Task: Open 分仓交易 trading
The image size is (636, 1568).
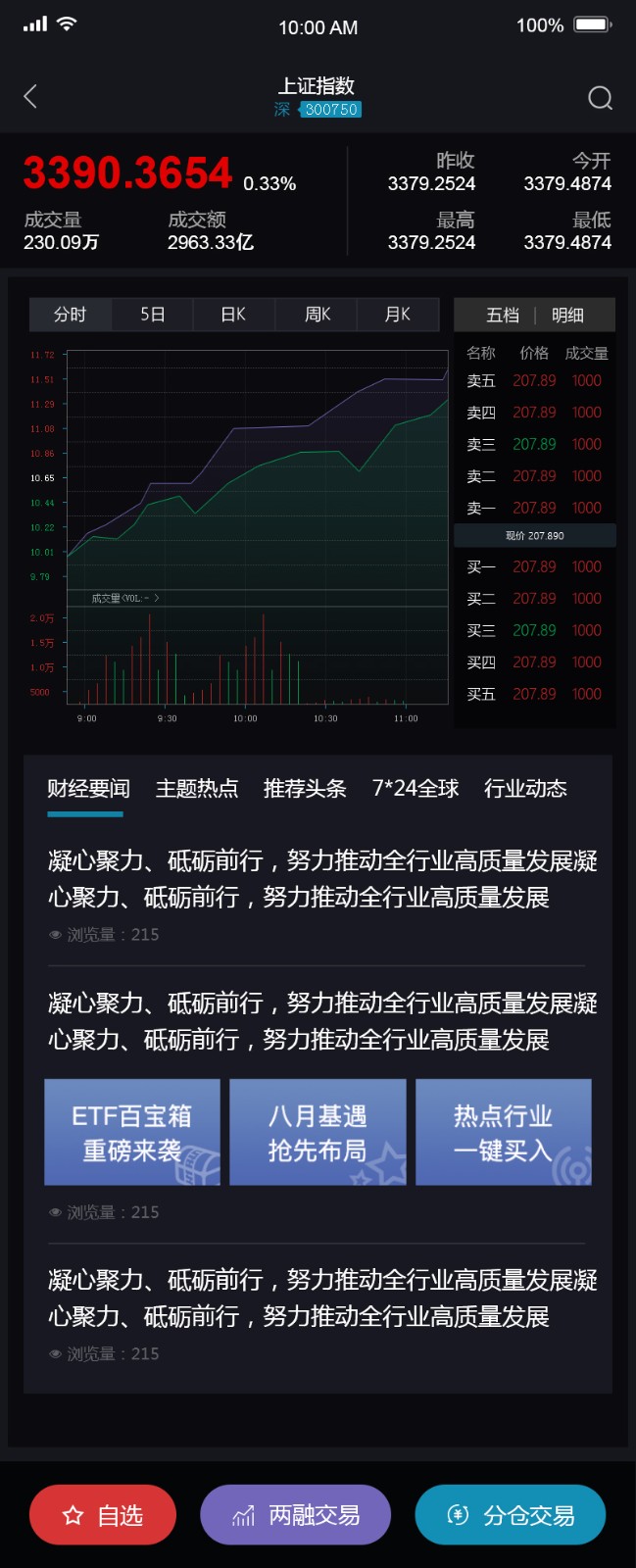Action: tap(511, 1515)
